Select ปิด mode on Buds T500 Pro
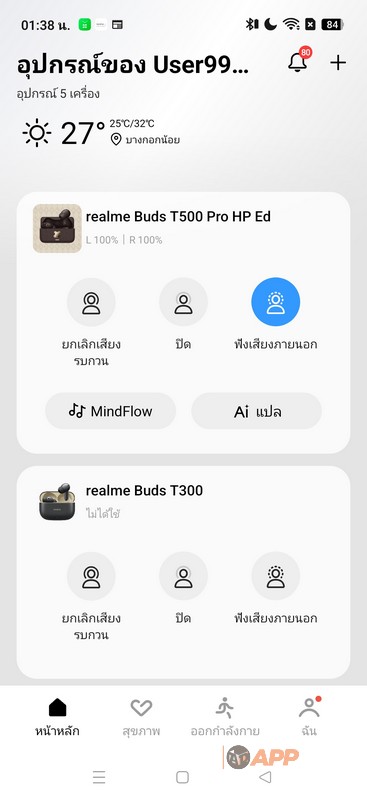 183,303
